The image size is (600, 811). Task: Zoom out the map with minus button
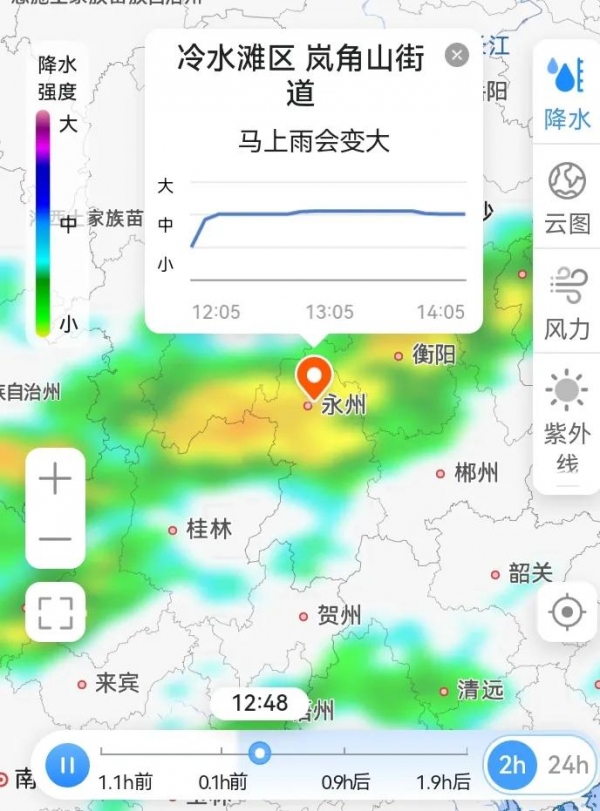pyautogui.click(x=55, y=539)
